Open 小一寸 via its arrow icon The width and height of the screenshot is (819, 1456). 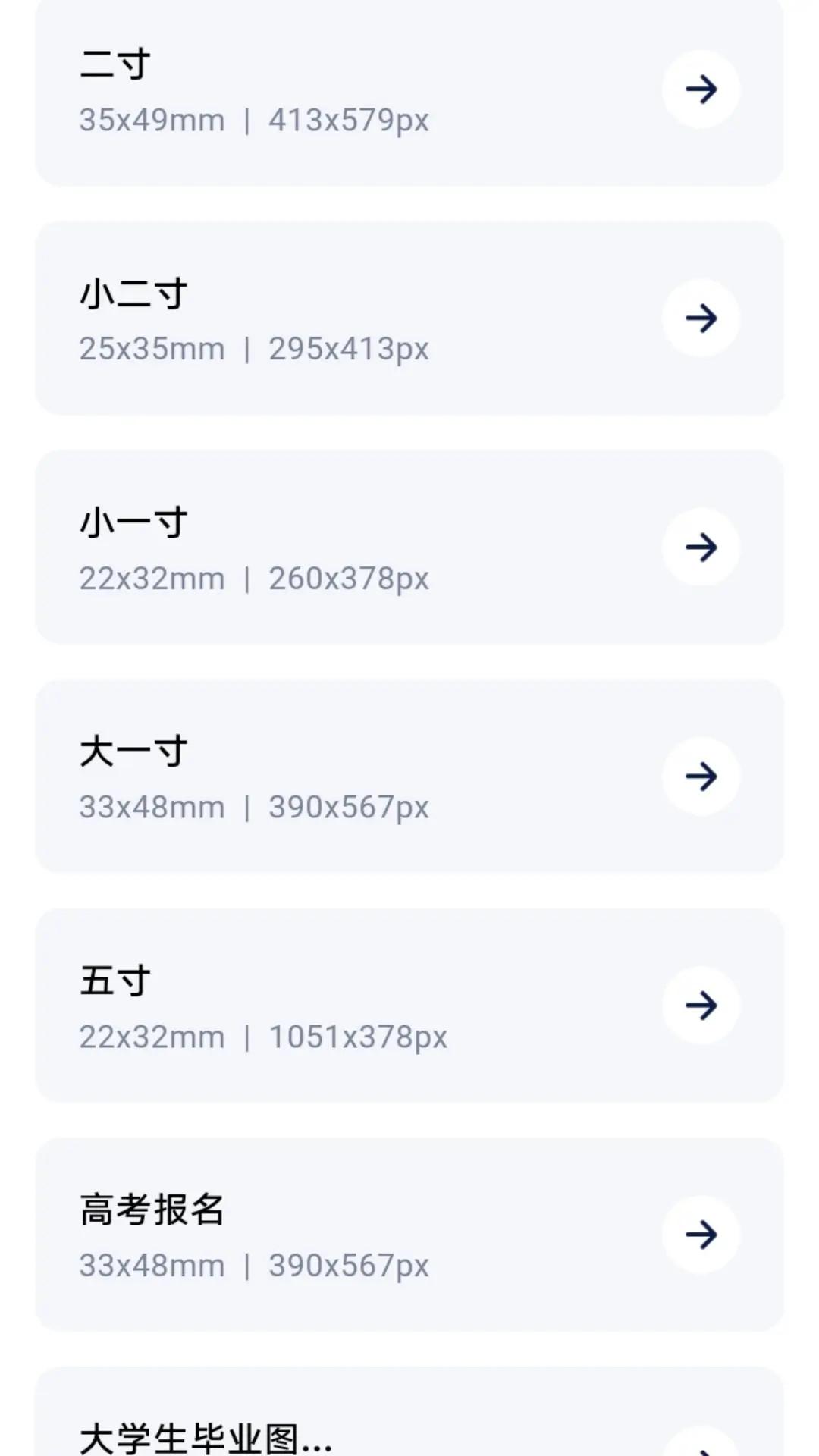pos(700,548)
